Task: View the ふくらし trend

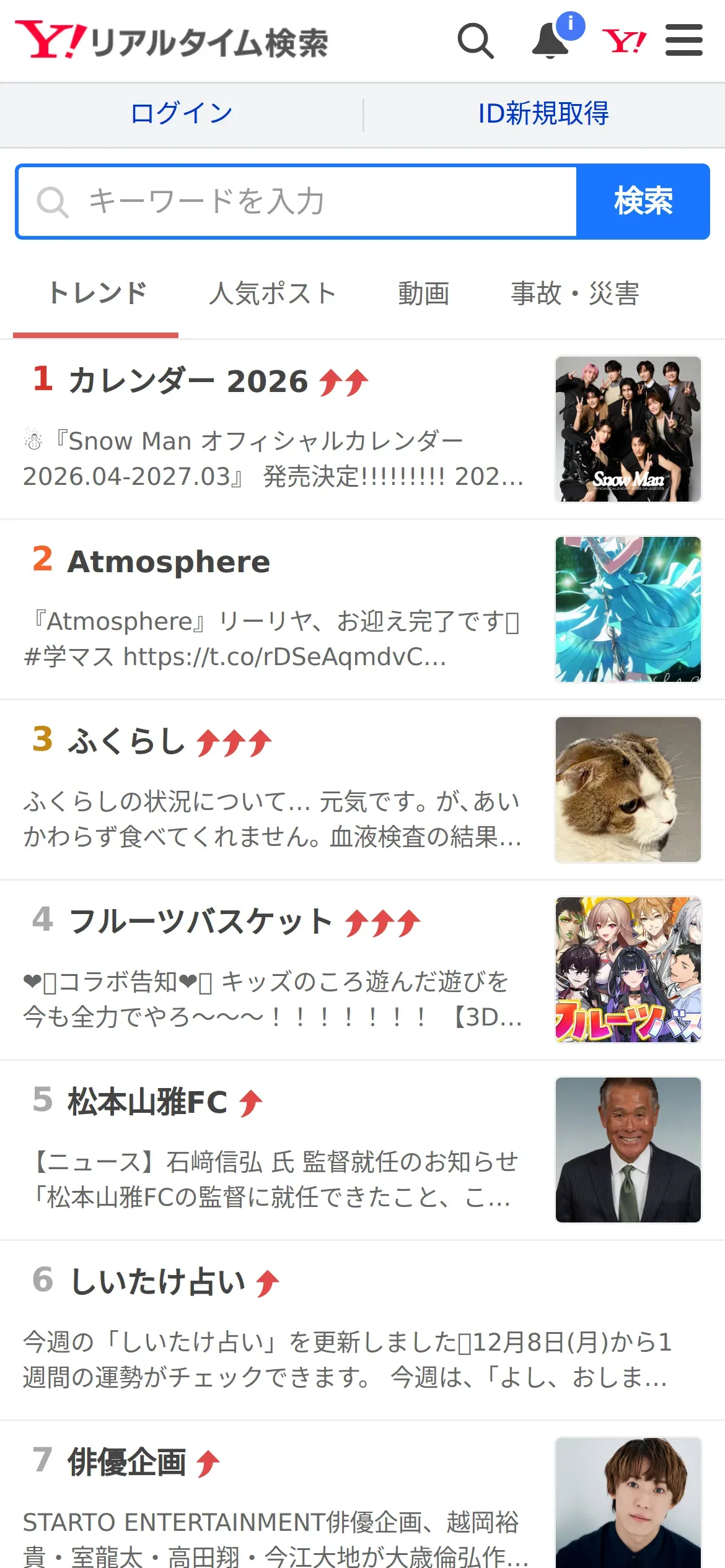Action: tap(126, 741)
